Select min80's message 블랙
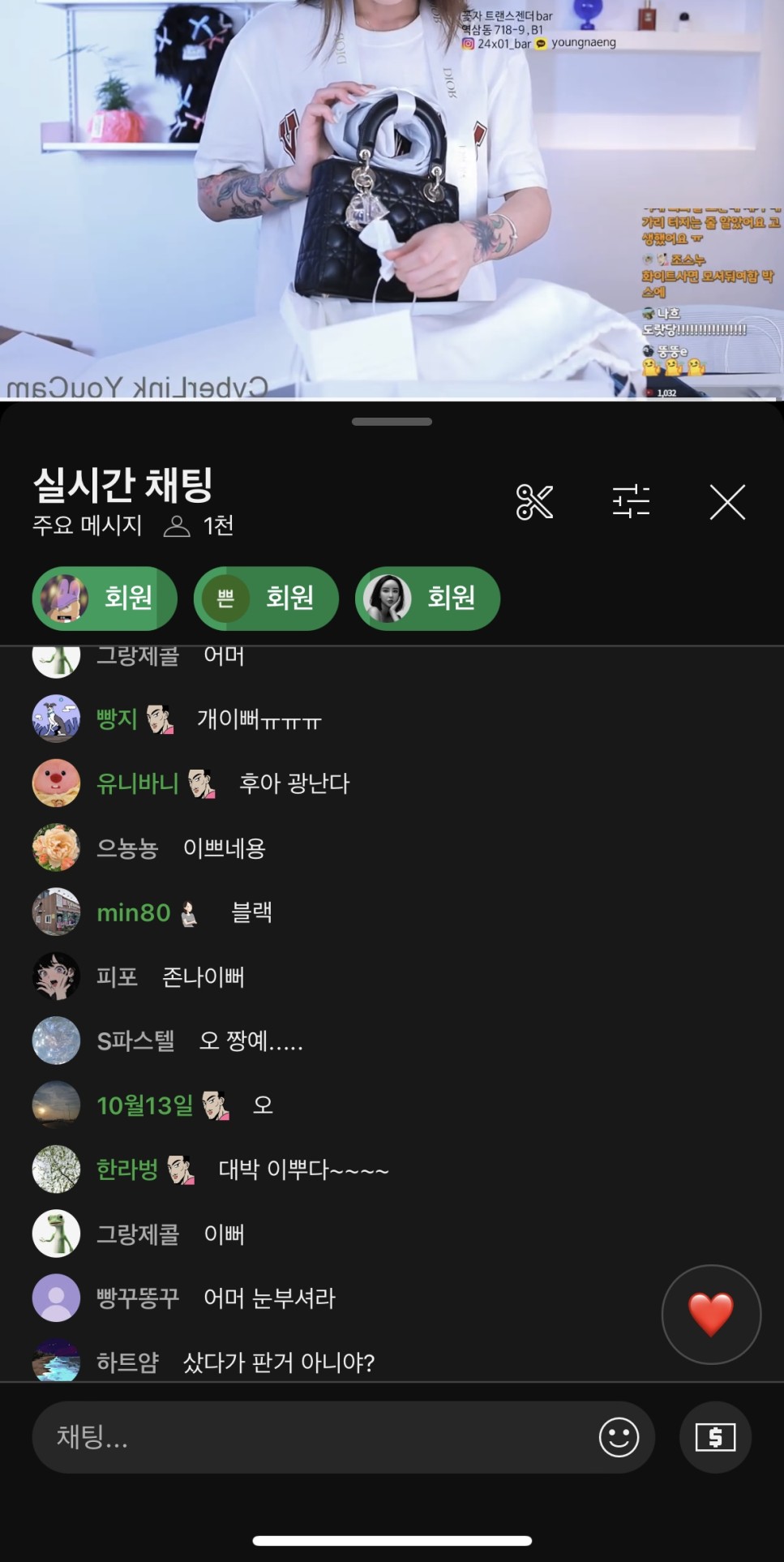Image resolution: width=784 pixels, height=1562 pixels. [251, 912]
